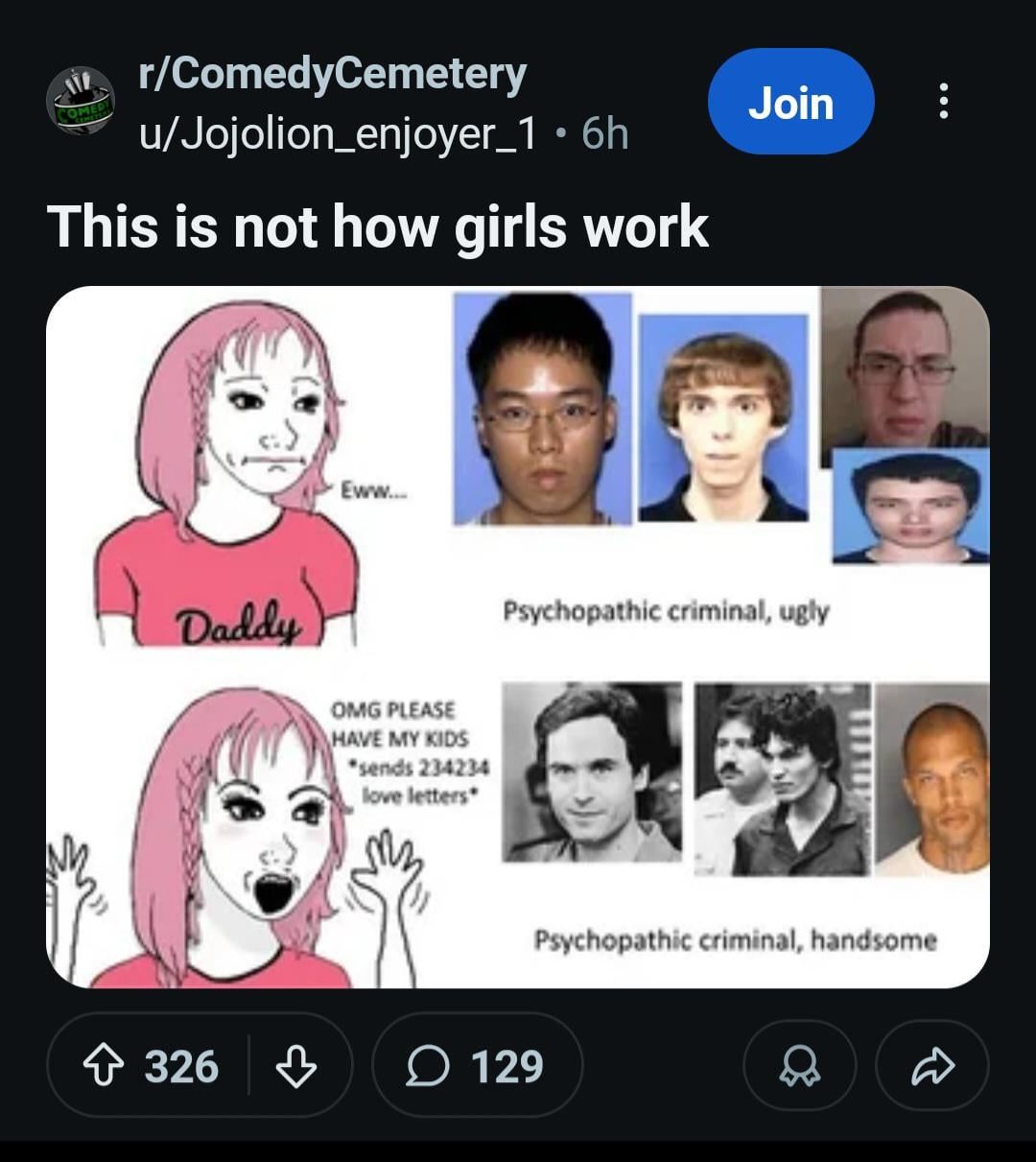View the r/ComedyCemetery community page
This screenshot has height=1162, width=1036.
coord(333,74)
